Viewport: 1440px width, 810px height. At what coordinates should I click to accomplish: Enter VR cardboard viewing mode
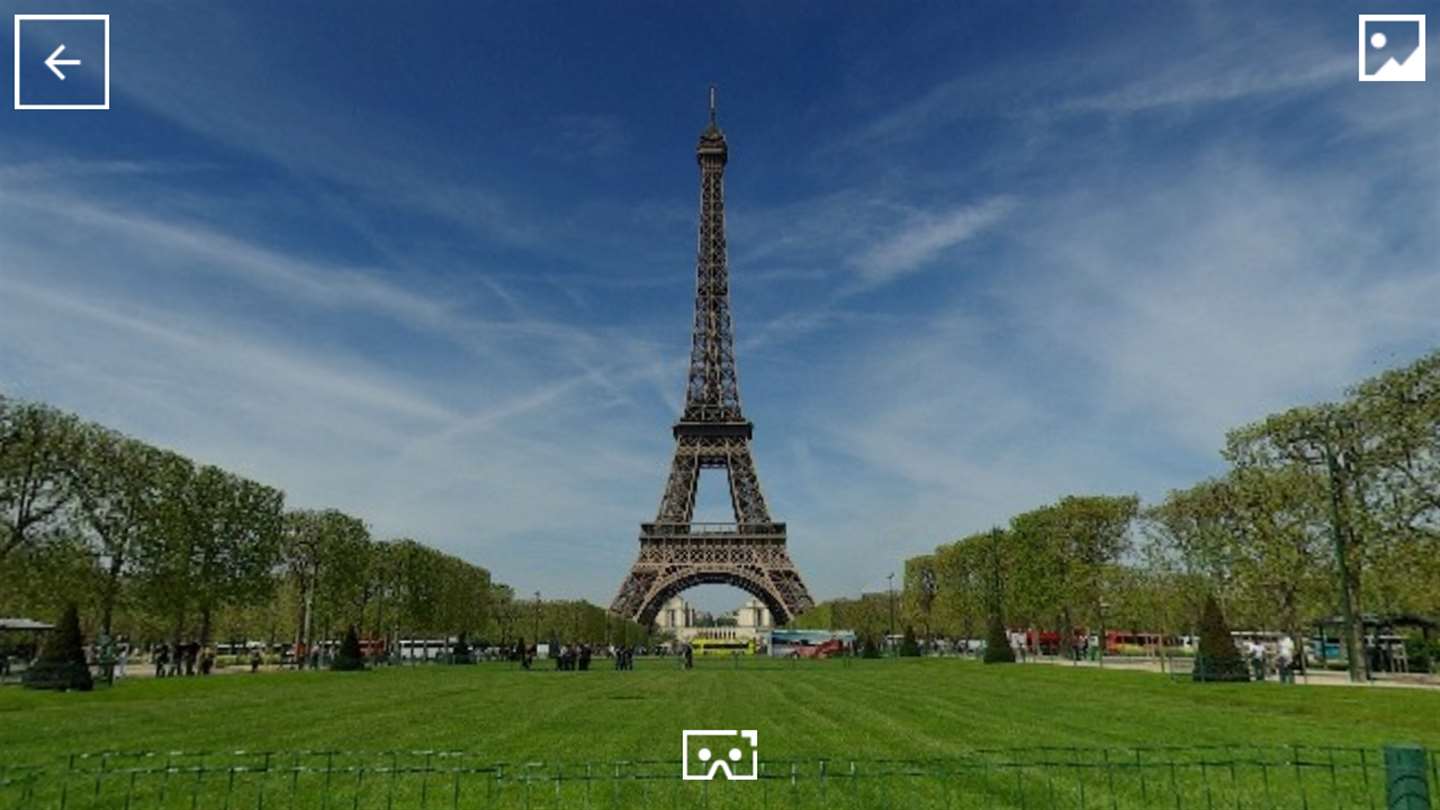tap(720, 755)
